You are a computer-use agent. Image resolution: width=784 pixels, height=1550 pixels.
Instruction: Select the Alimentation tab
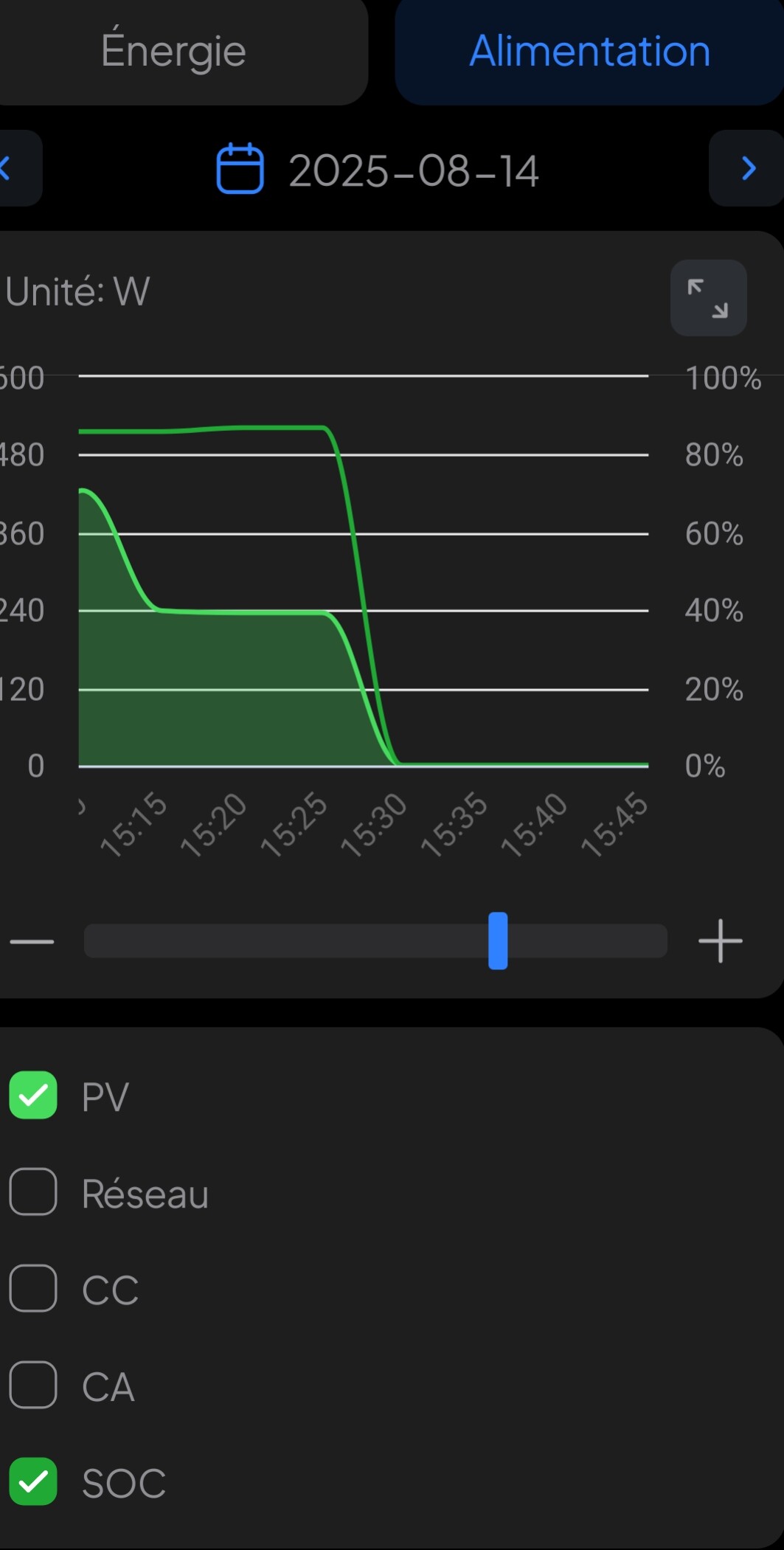click(589, 52)
